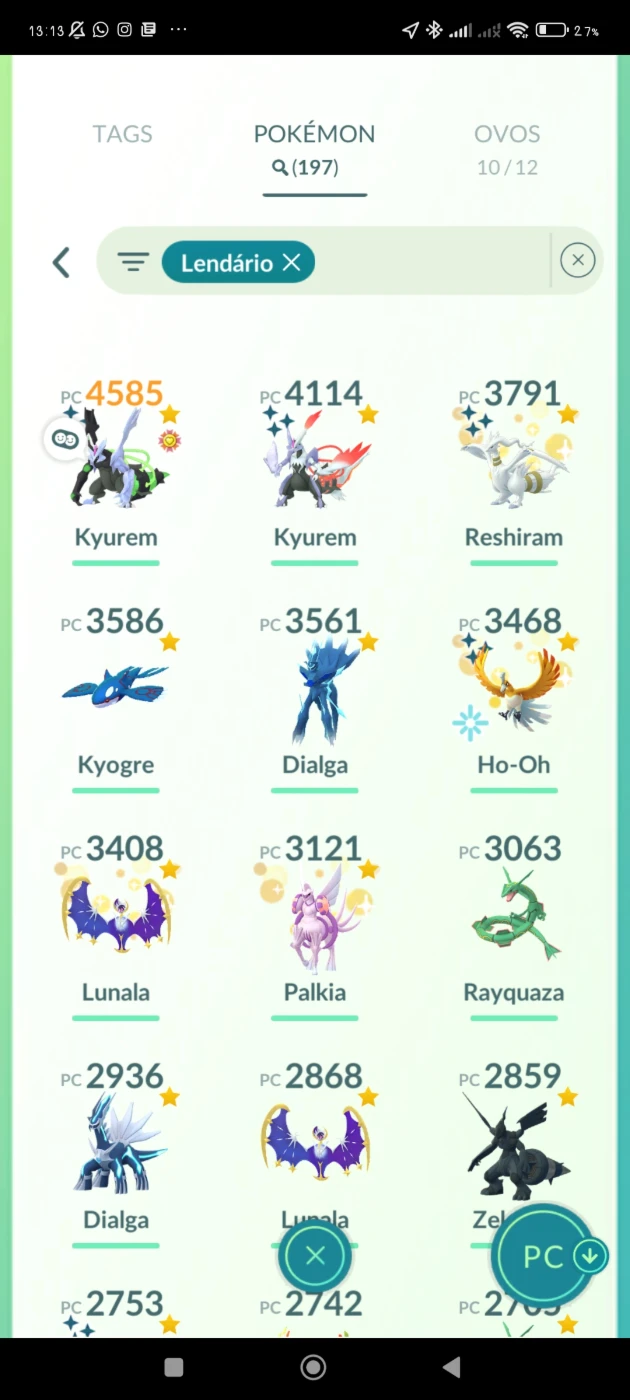Switch to the TAGS tab
This screenshot has width=630, height=1400.
click(x=122, y=134)
